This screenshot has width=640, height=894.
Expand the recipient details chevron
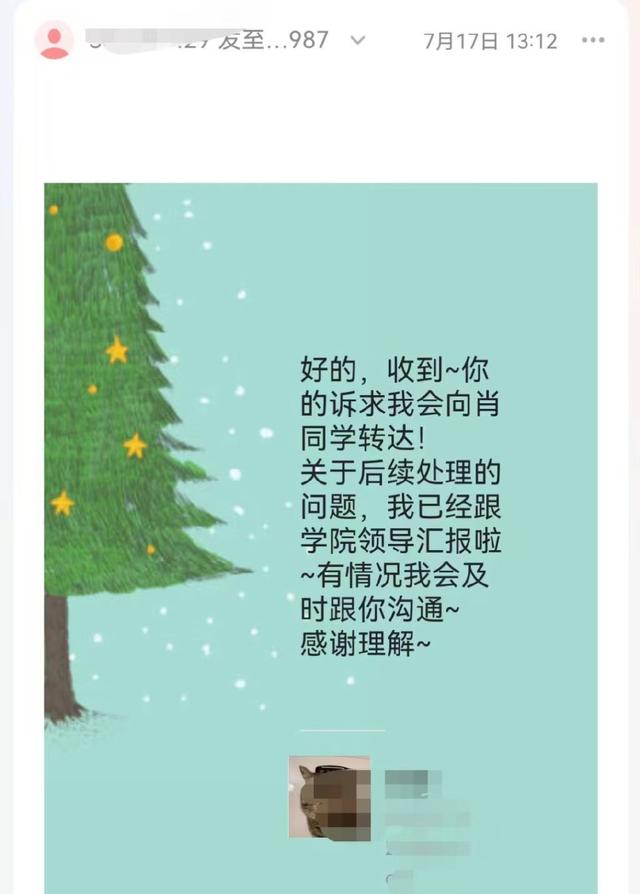click(x=358, y=41)
